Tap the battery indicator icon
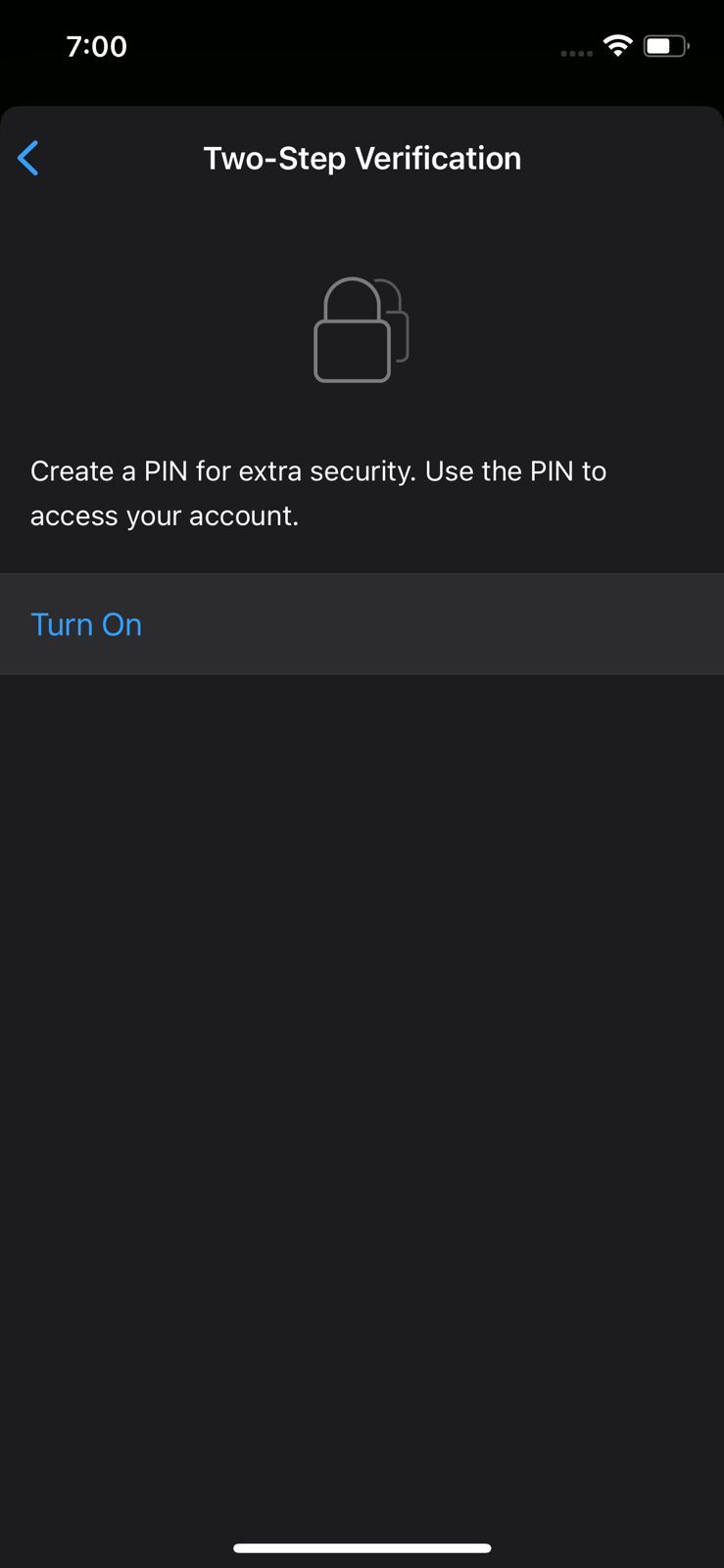This screenshot has width=724, height=1568. (x=665, y=45)
